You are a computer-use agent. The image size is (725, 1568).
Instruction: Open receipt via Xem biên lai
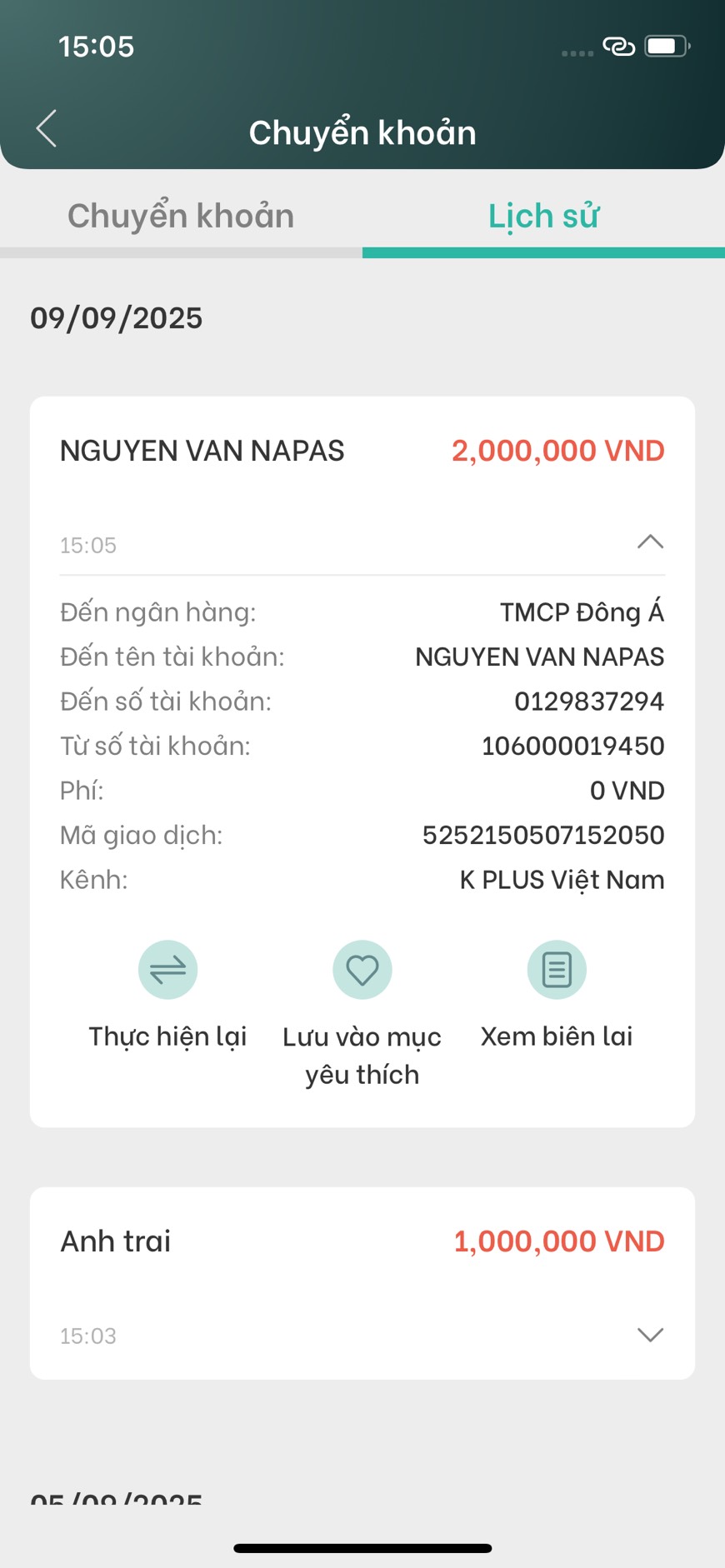click(x=557, y=970)
